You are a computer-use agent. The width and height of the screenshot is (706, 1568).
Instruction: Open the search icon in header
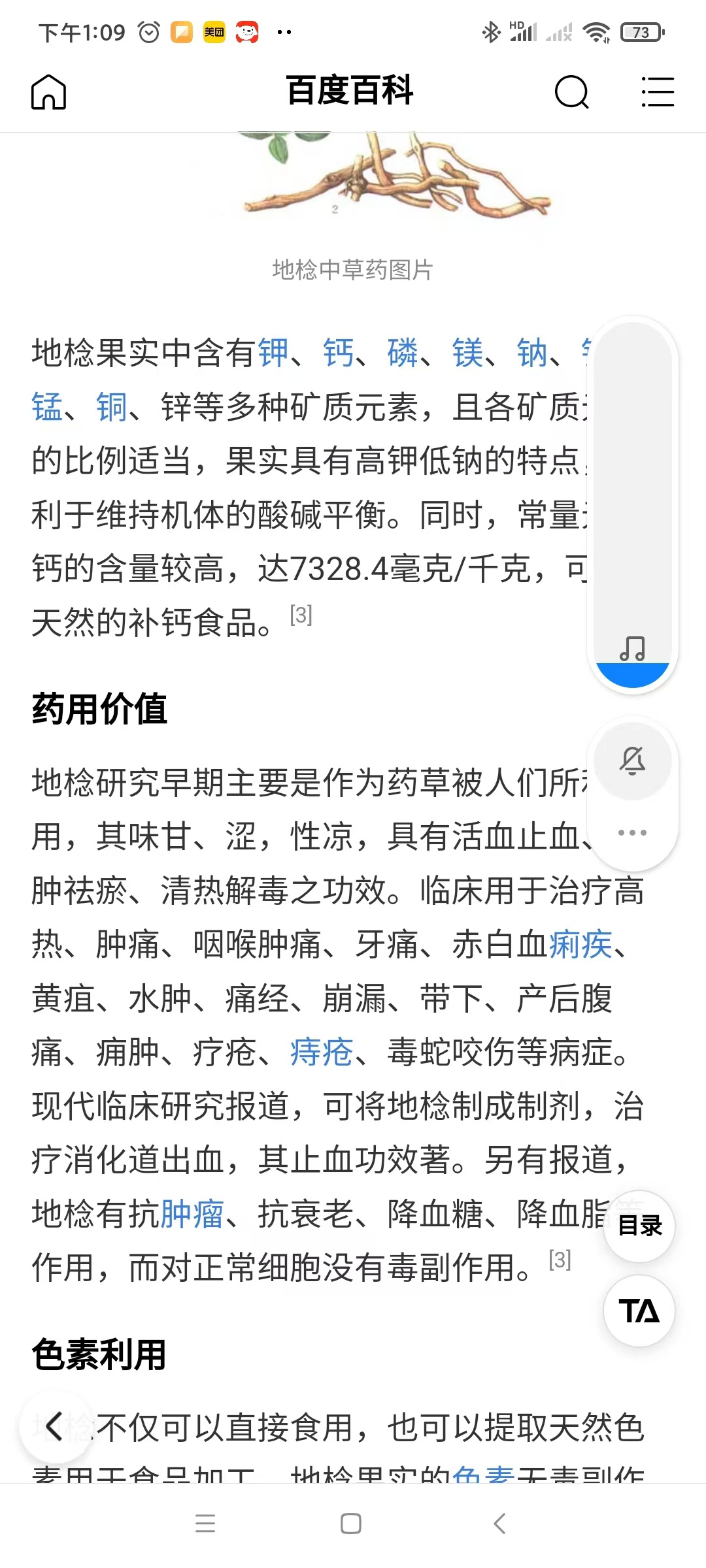pyautogui.click(x=571, y=92)
